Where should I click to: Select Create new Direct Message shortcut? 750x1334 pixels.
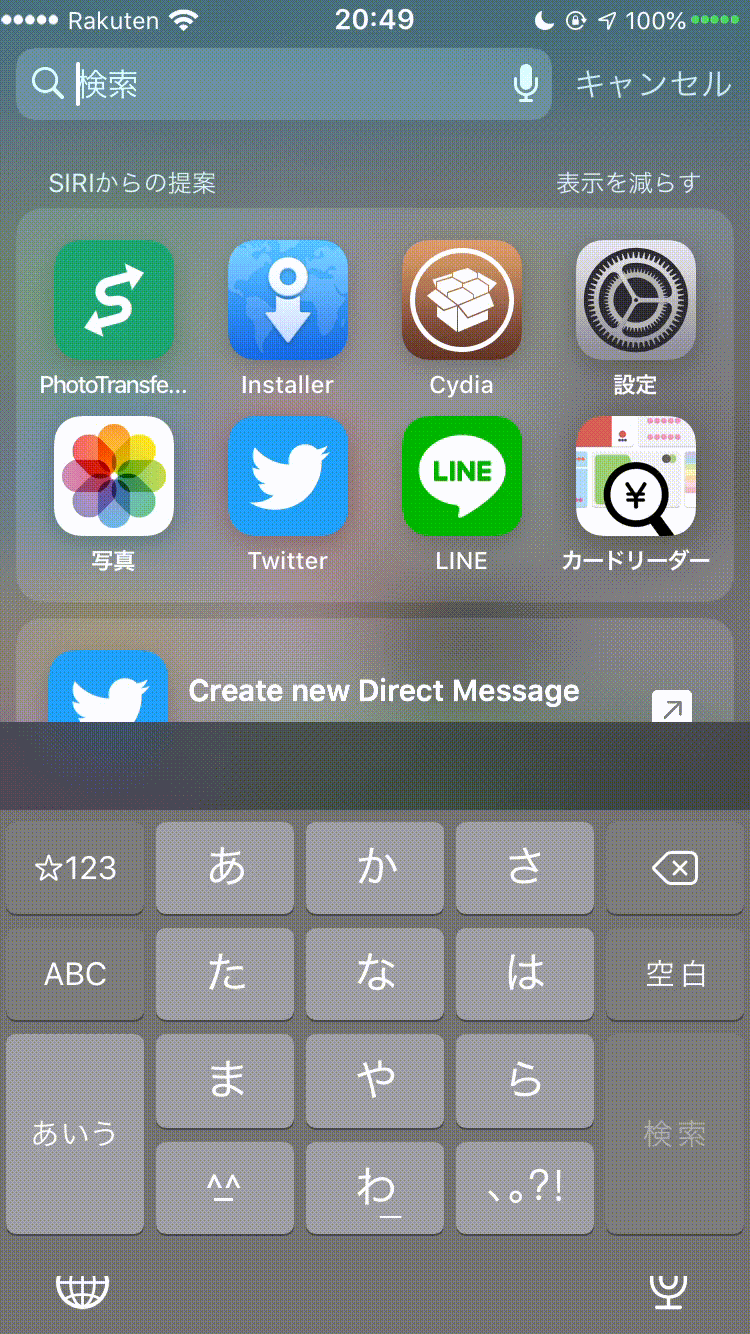[384, 691]
